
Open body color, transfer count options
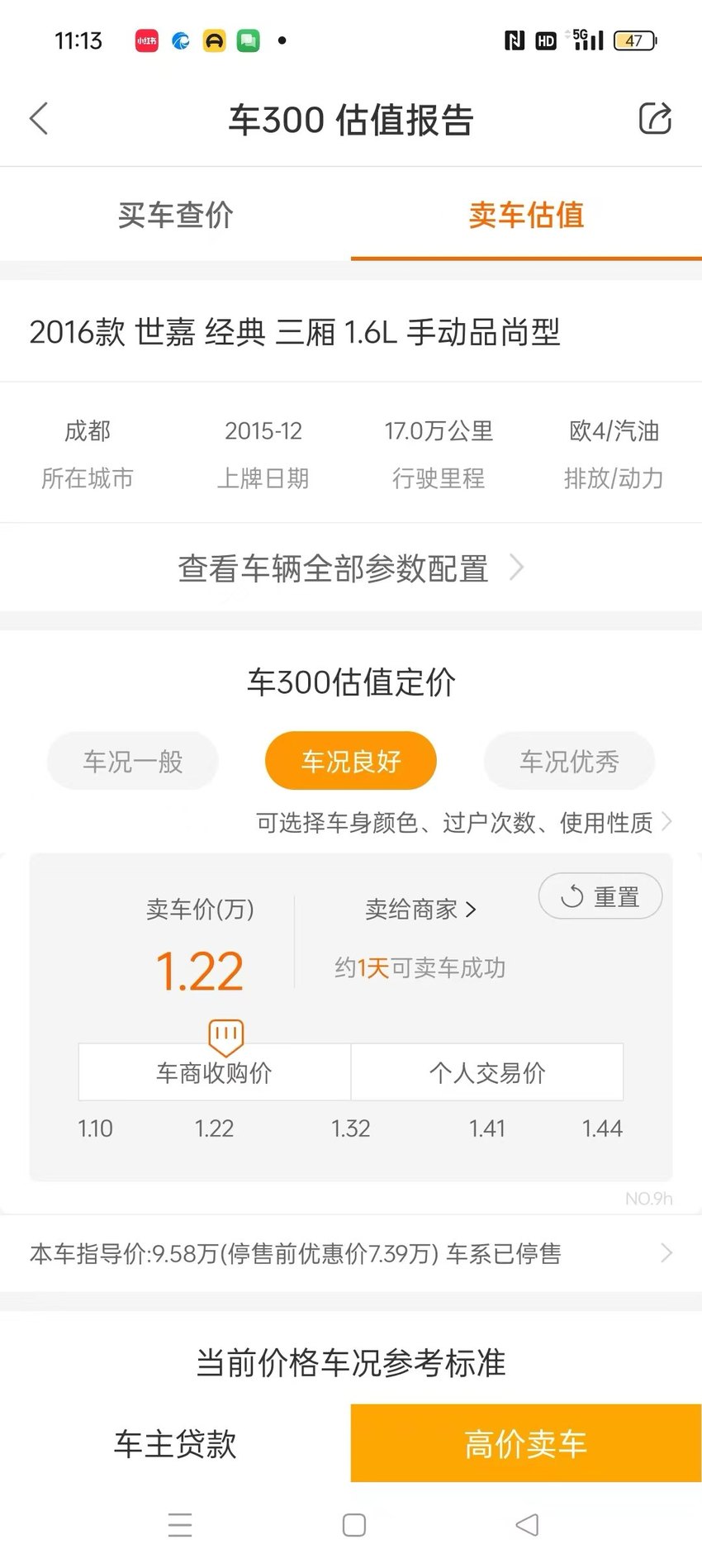click(x=464, y=823)
